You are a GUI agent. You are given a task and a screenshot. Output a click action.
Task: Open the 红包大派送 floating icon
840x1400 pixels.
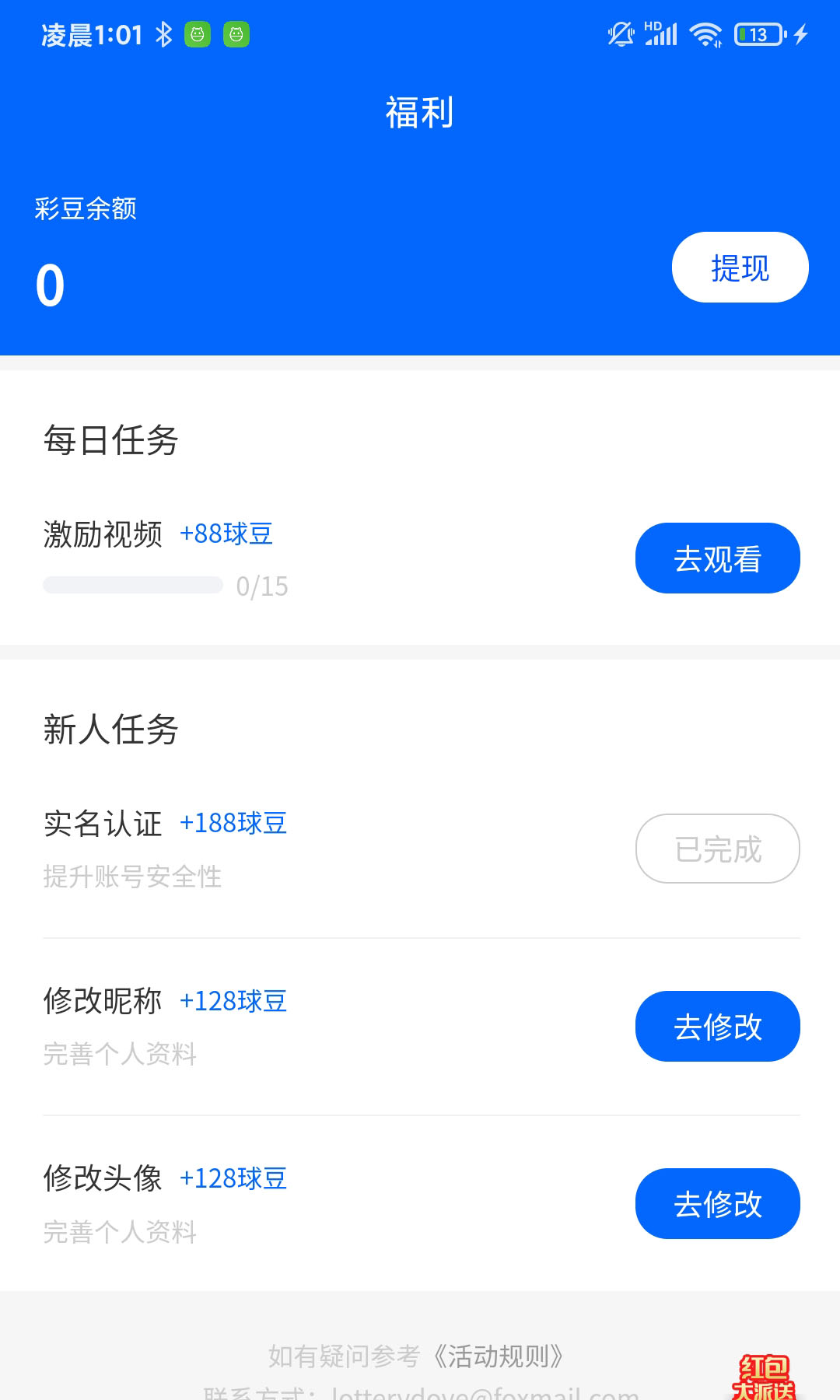point(764,1377)
